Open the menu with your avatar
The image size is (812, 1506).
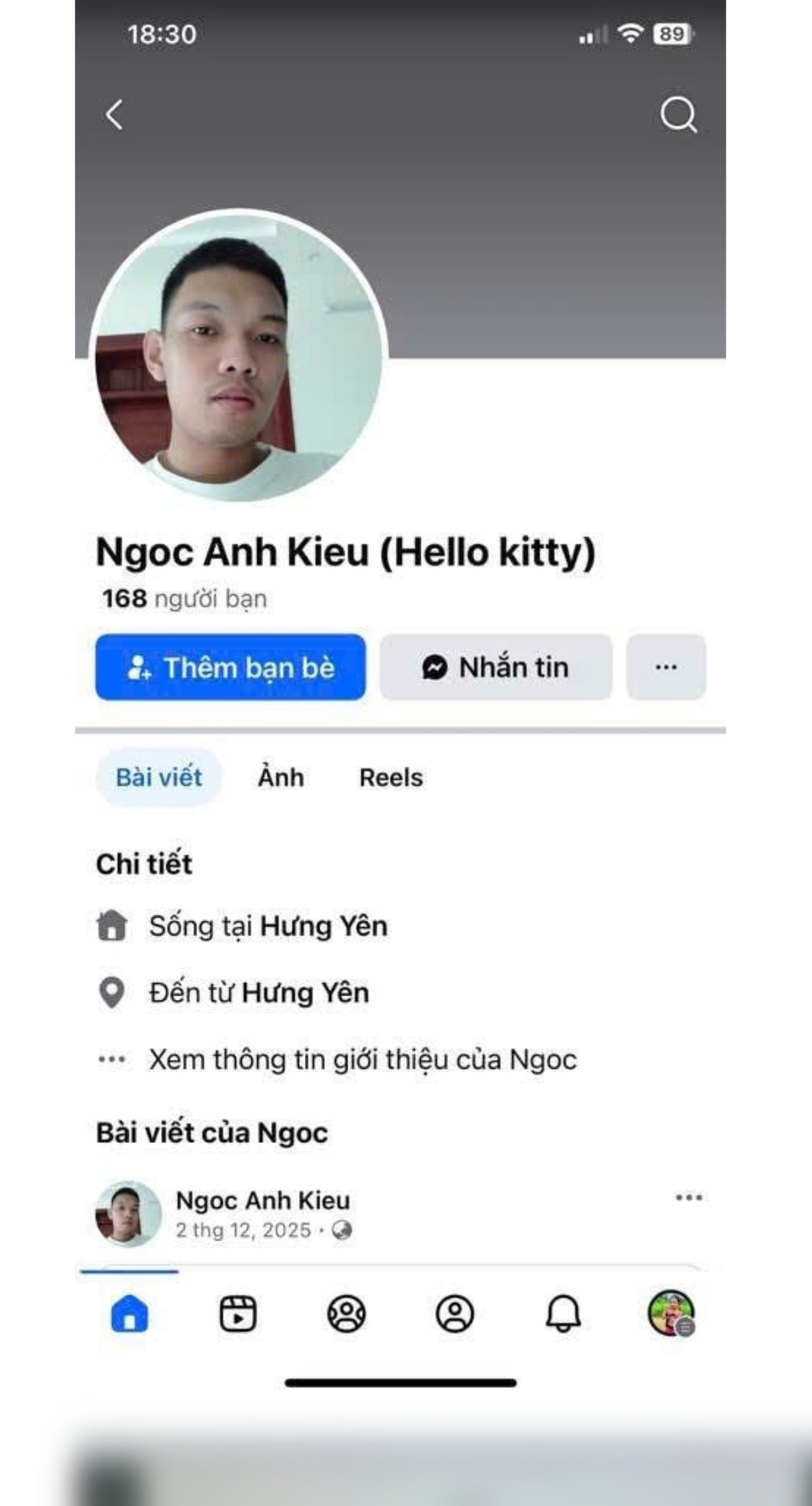(x=671, y=1313)
